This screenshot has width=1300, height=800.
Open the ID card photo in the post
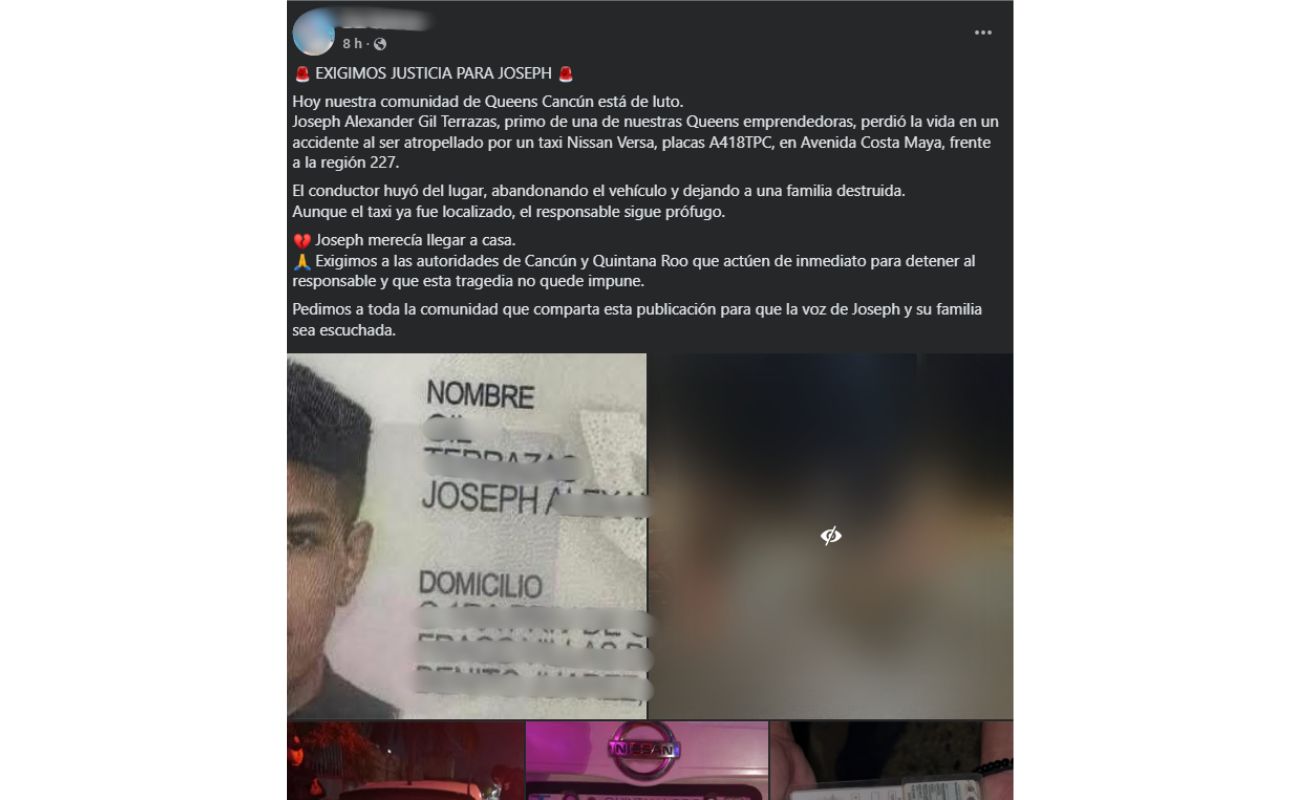pos(466,536)
